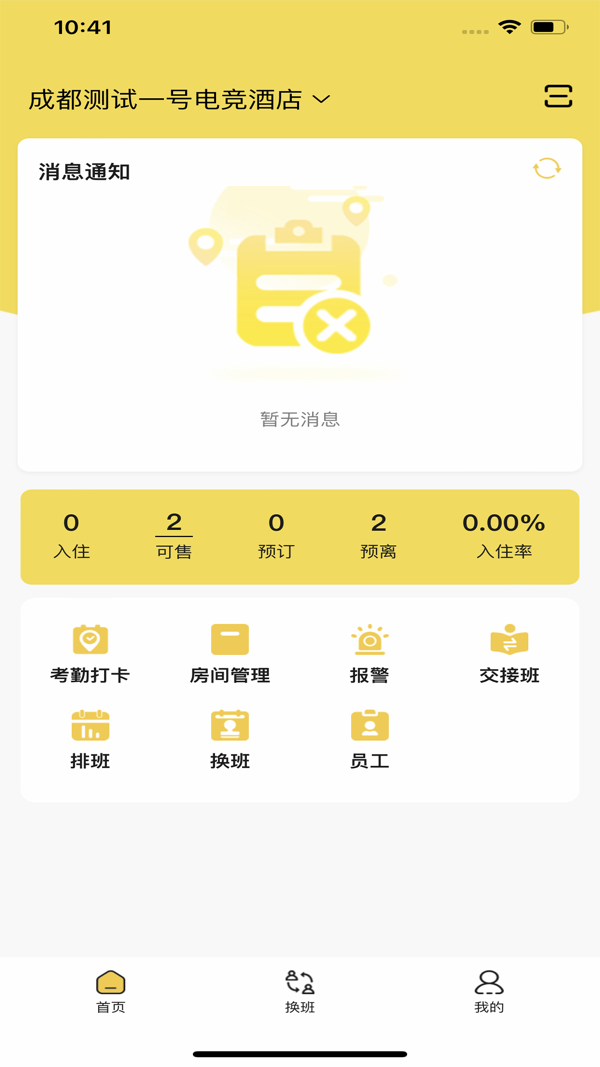
Task: Switch to the 首页 tab
Action: tap(111, 991)
